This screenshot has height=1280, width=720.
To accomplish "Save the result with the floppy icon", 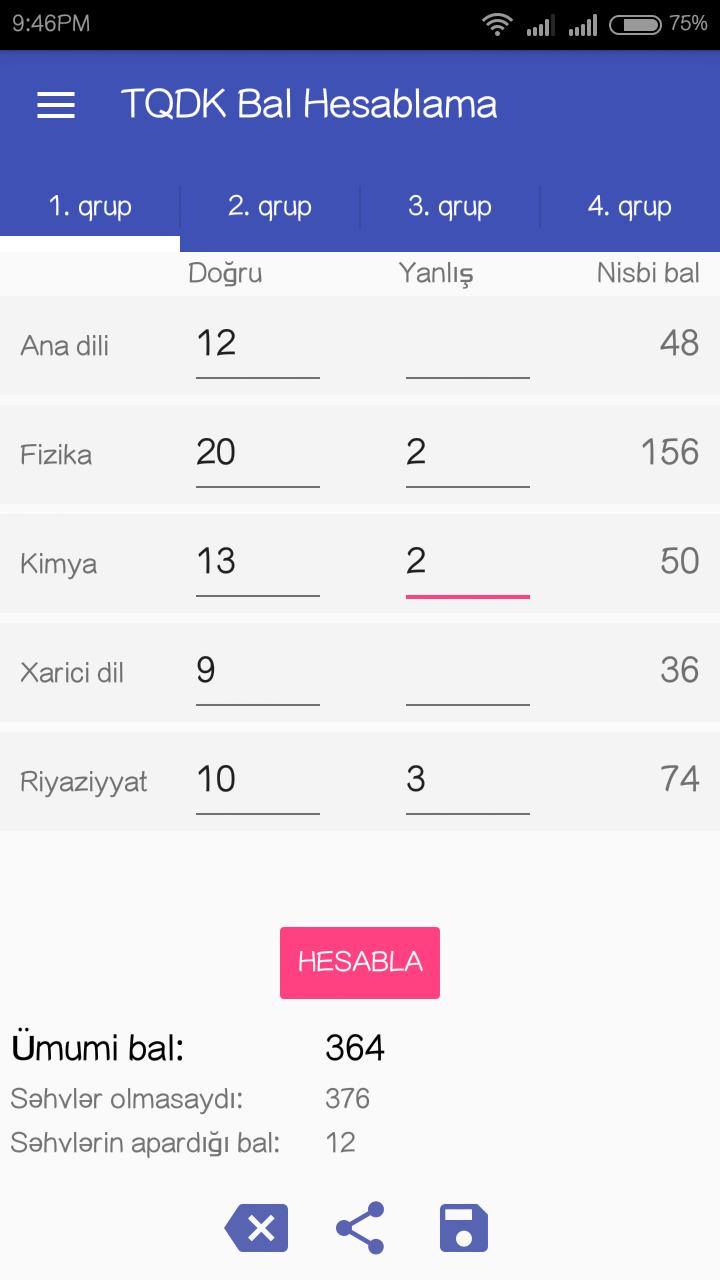I will (464, 1228).
